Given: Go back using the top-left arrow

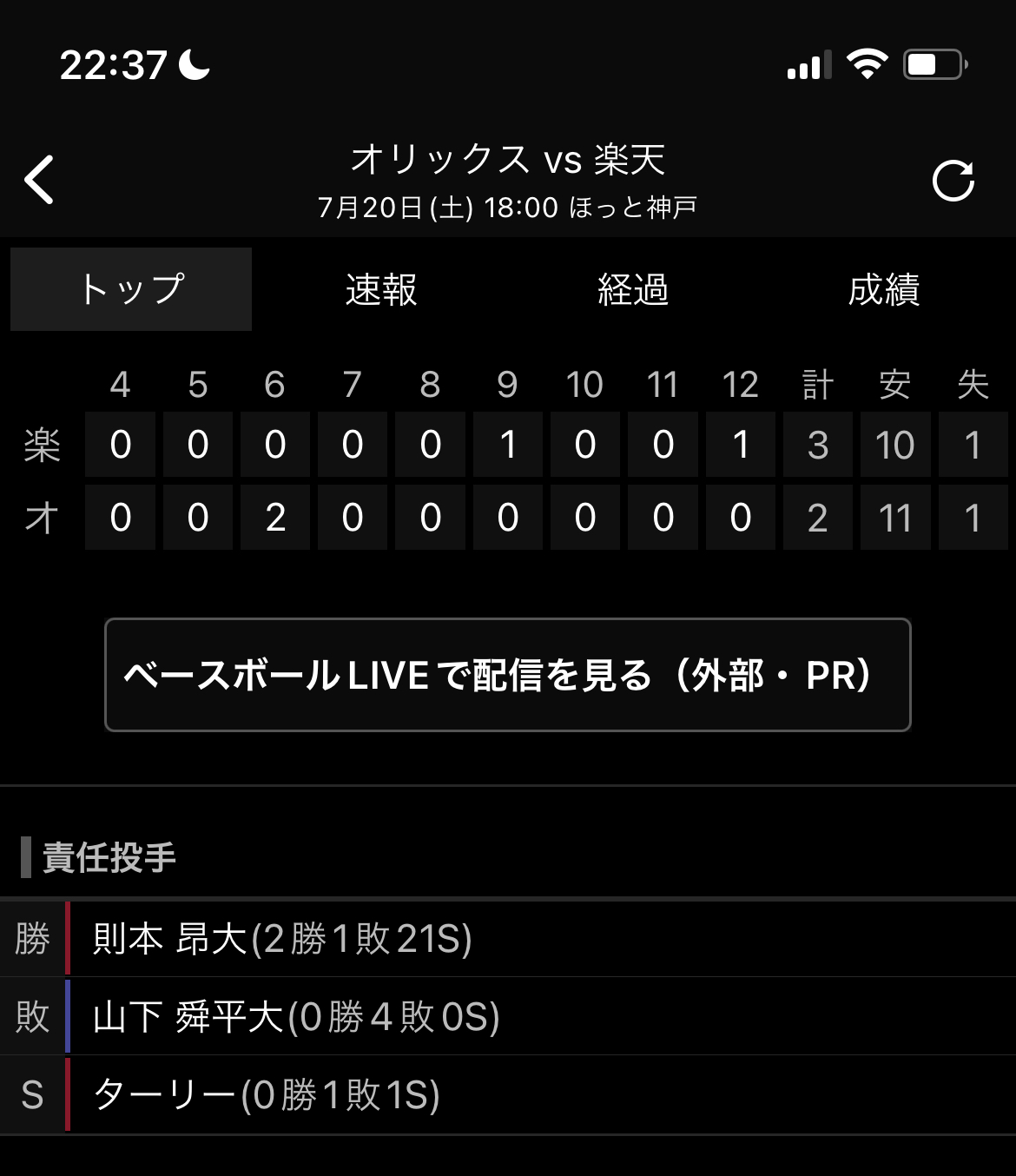Looking at the screenshot, I should pos(40,180).
